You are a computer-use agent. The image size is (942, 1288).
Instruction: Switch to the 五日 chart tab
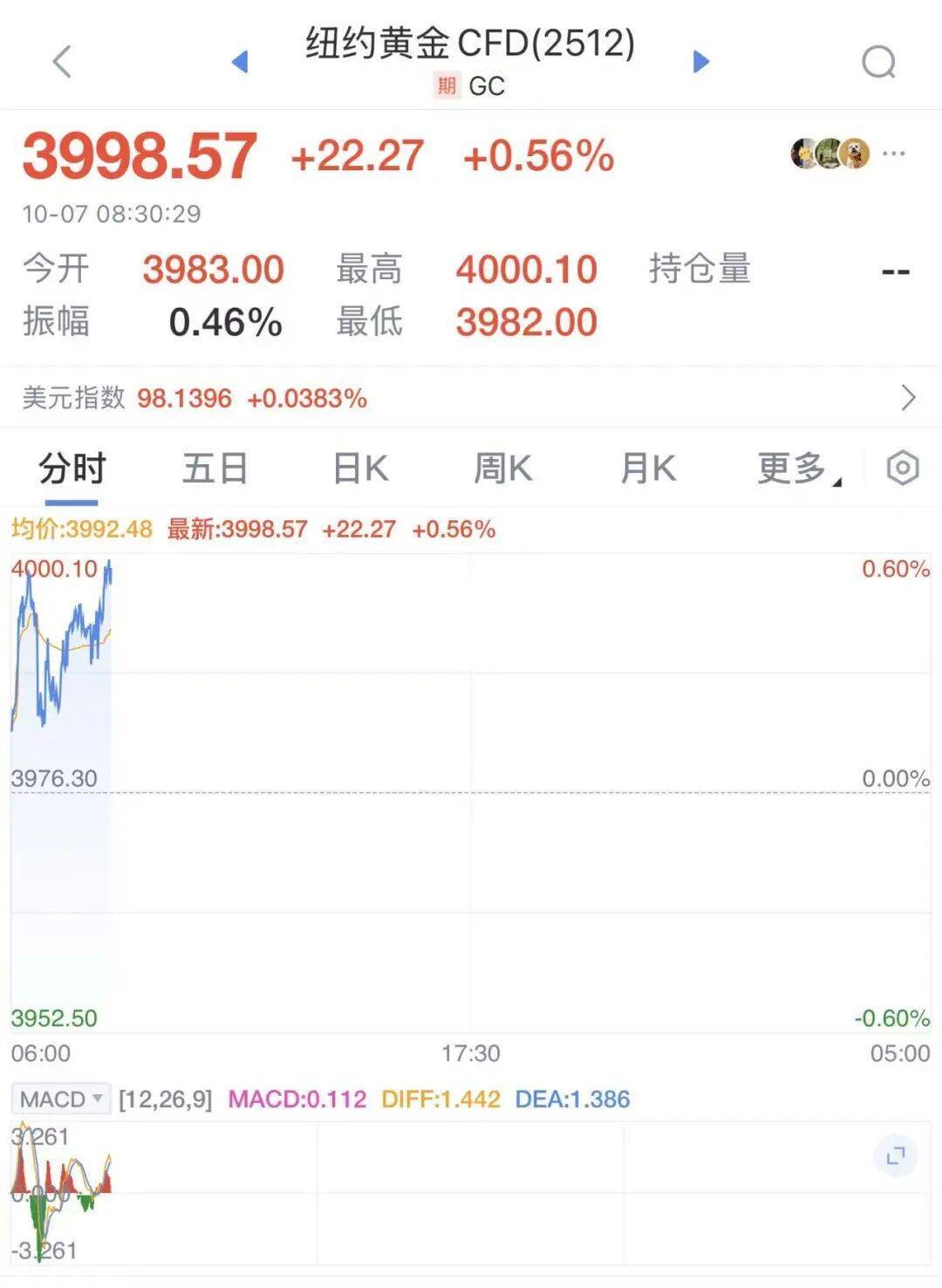click(215, 469)
